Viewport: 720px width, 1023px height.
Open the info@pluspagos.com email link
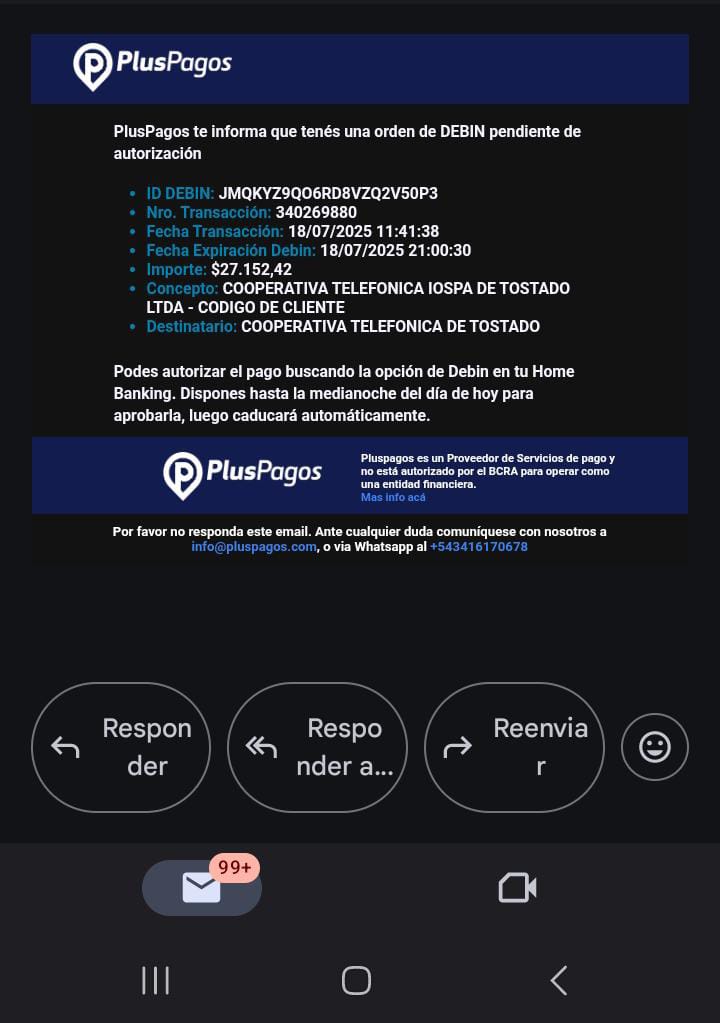[254, 547]
